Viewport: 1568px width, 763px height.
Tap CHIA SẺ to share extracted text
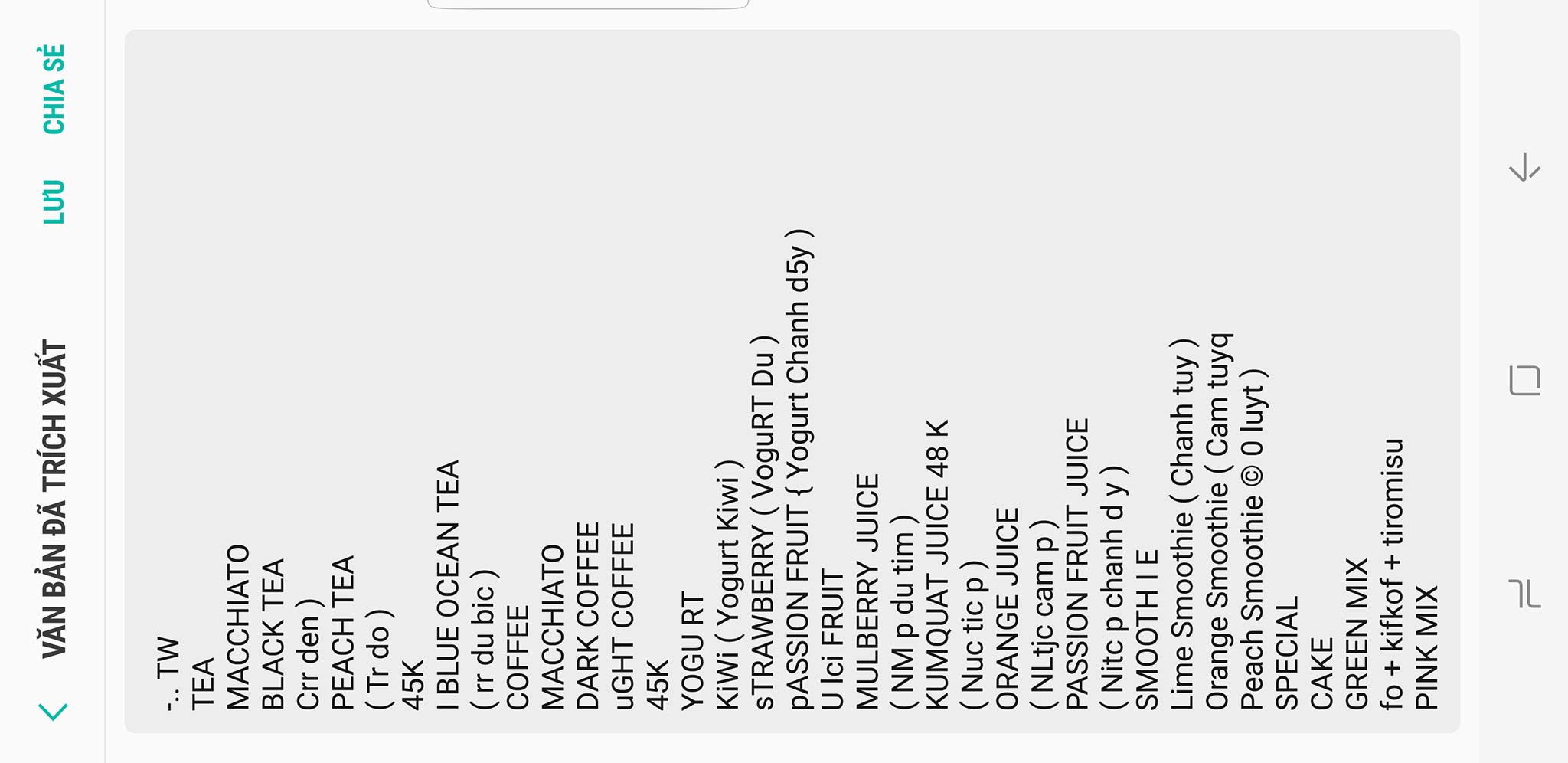(54, 90)
